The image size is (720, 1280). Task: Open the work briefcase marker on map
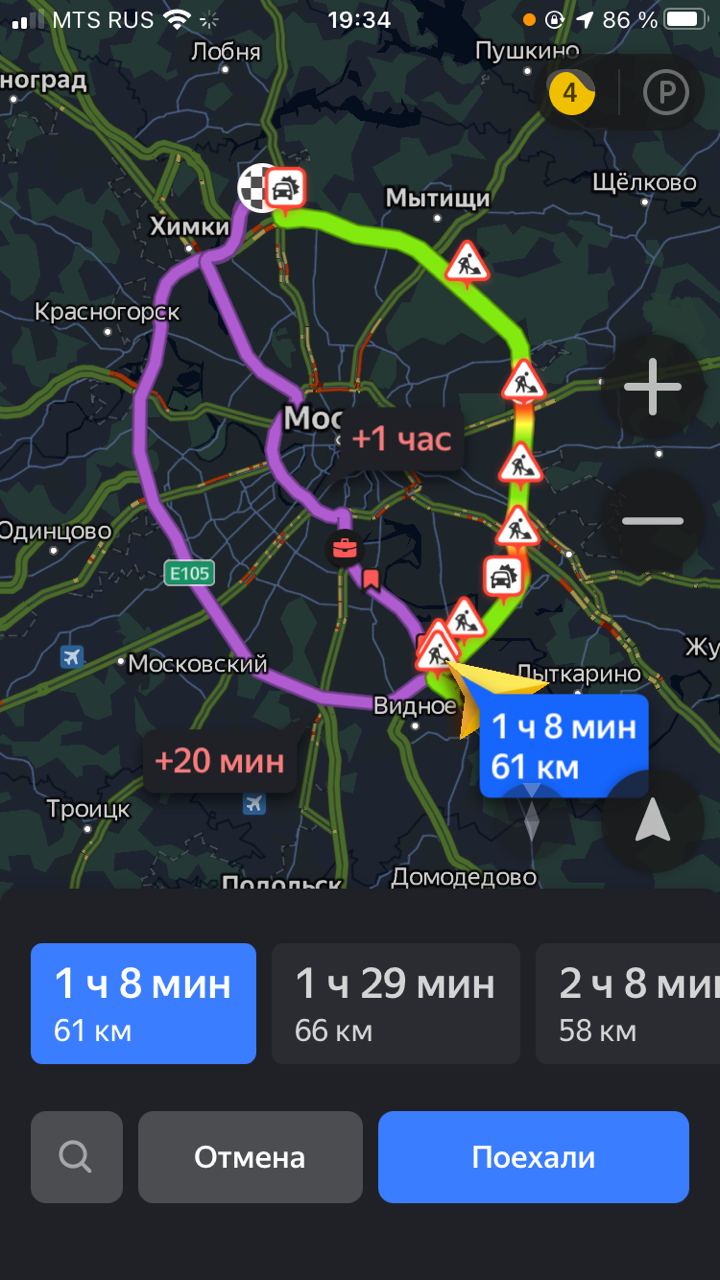(344, 548)
